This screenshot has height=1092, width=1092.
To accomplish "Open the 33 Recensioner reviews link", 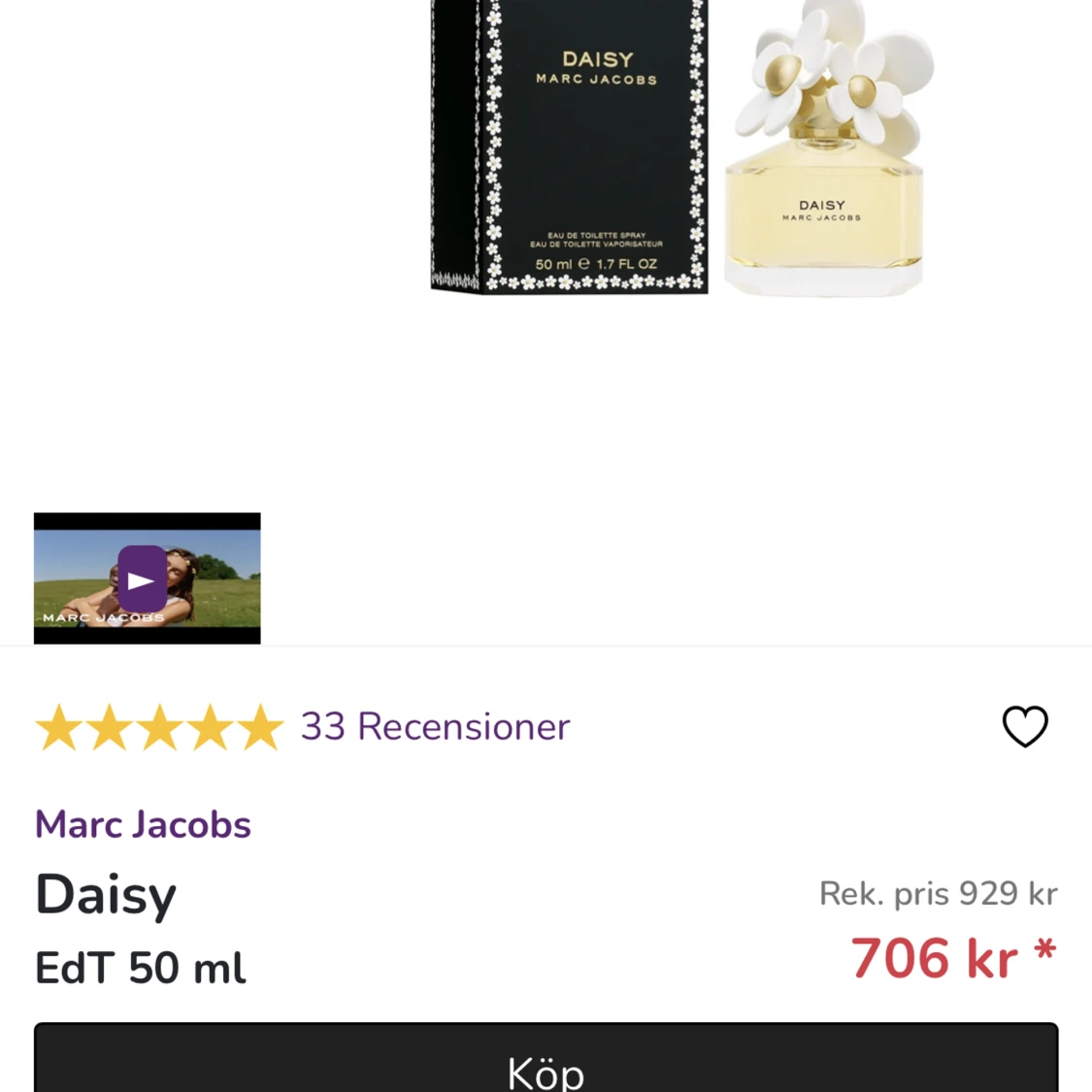I will (434, 727).
